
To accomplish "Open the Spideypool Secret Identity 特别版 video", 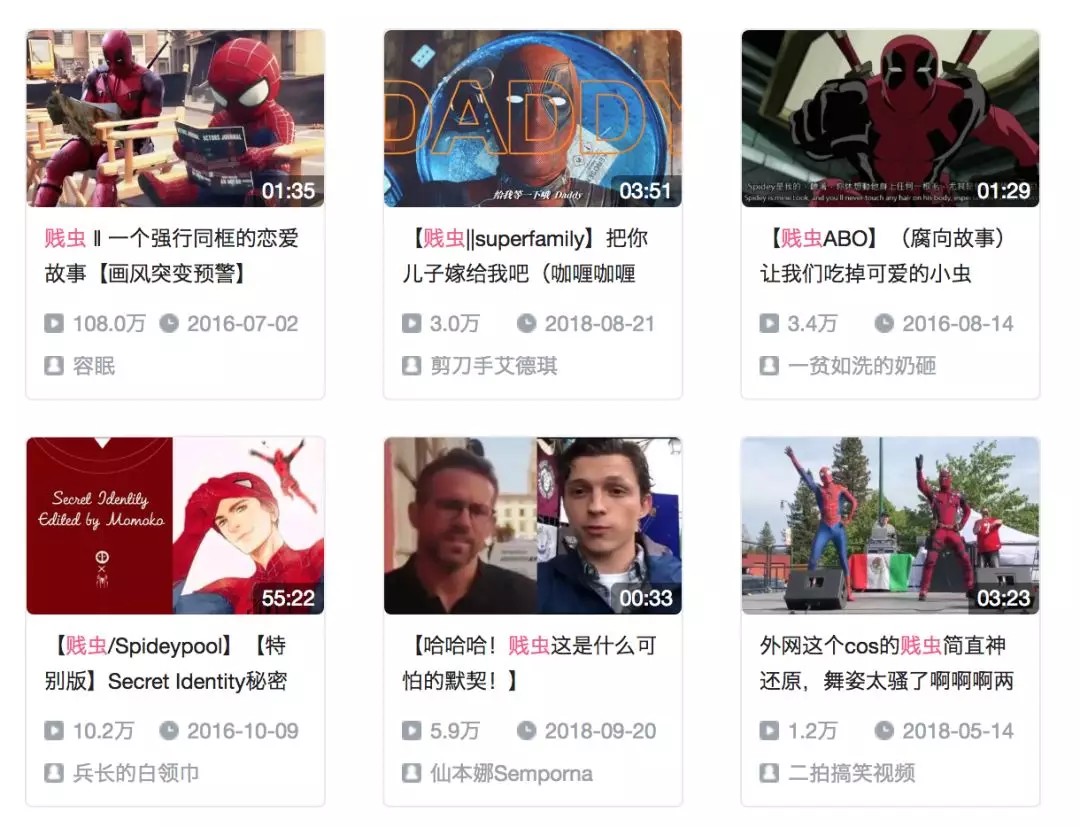I will click(175, 526).
